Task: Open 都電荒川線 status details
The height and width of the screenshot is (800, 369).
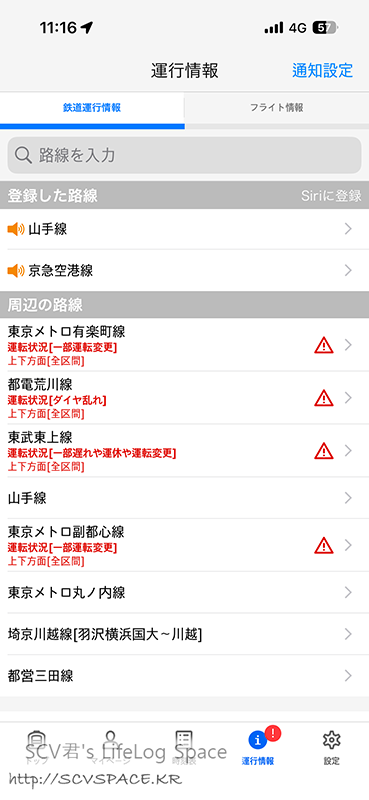Action: coord(184,397)
